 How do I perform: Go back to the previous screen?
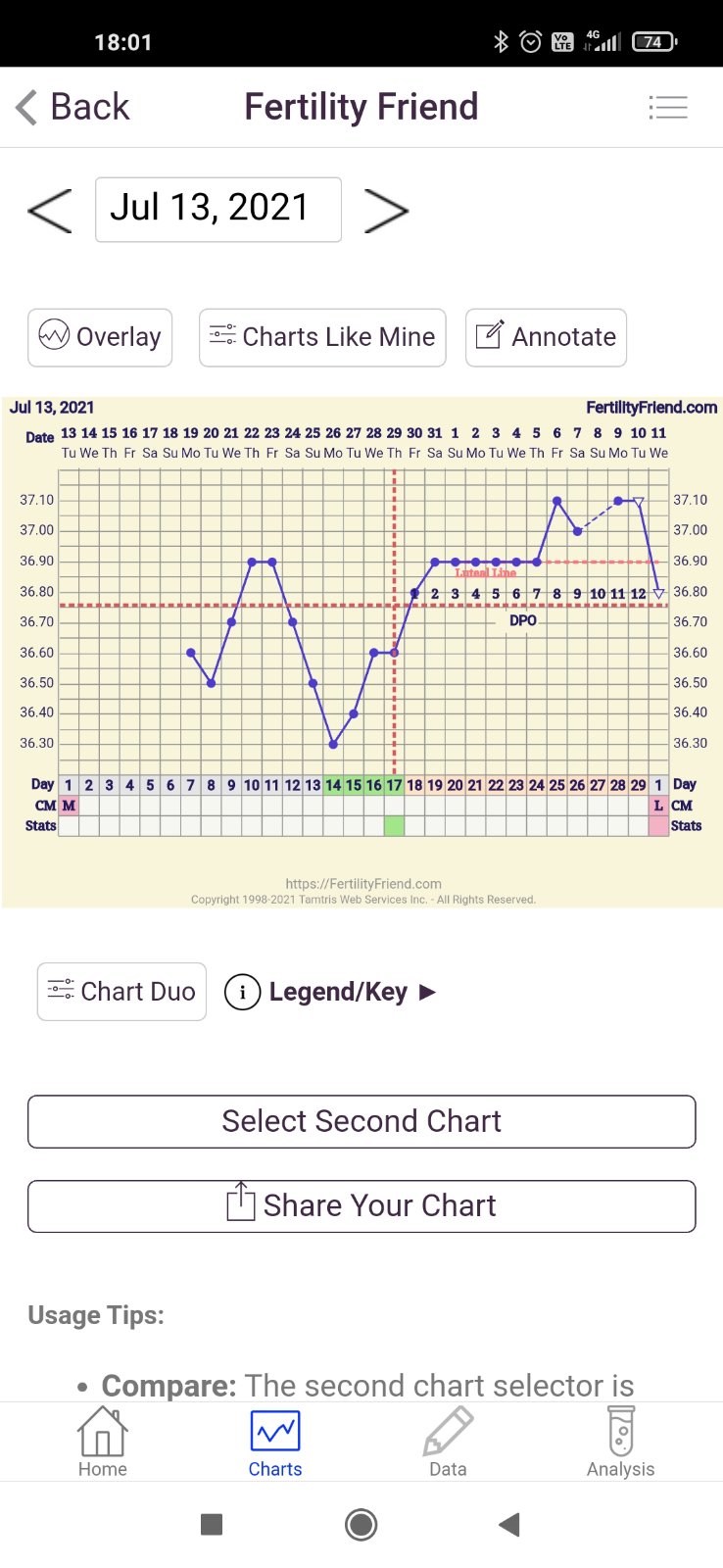click(73, 107)
